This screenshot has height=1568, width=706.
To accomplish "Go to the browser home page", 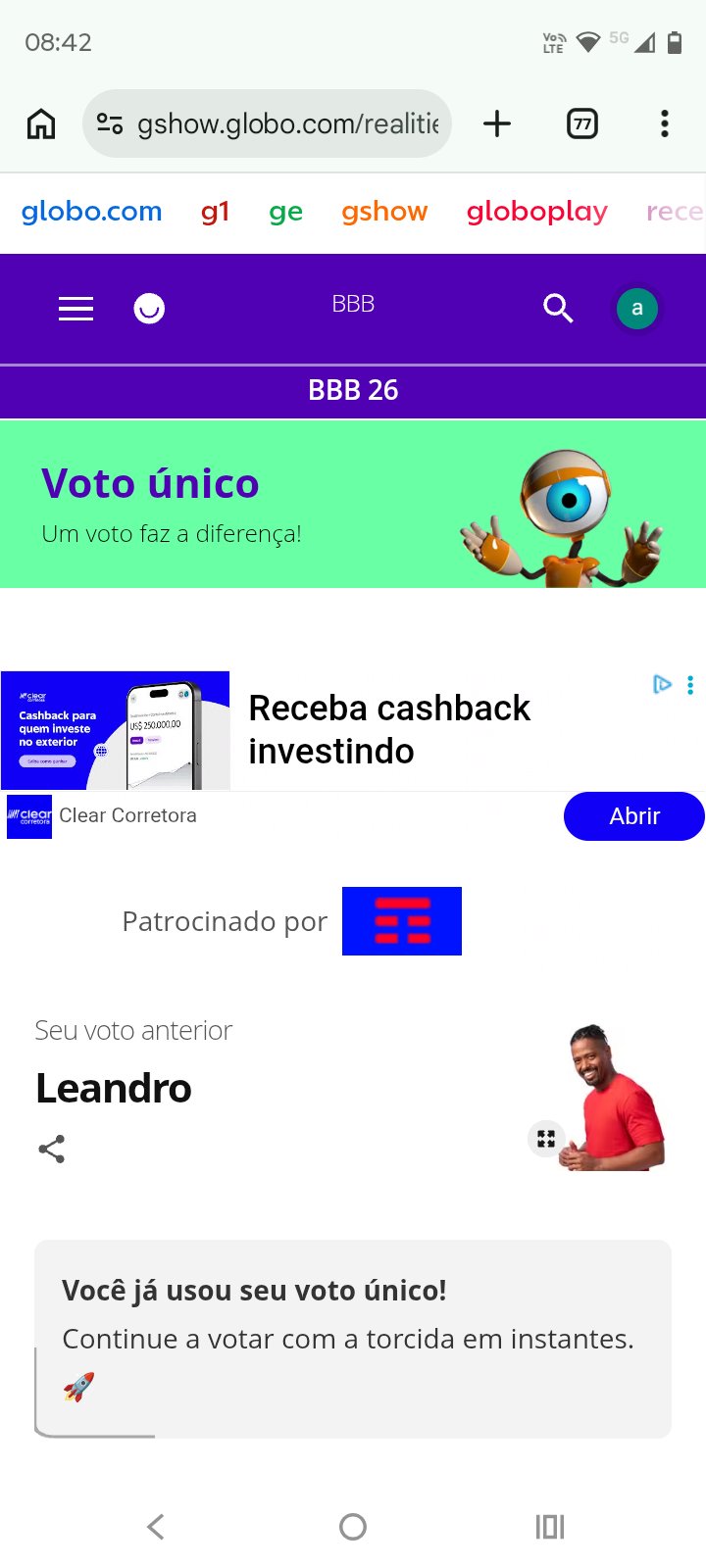I will coord(41,124).
